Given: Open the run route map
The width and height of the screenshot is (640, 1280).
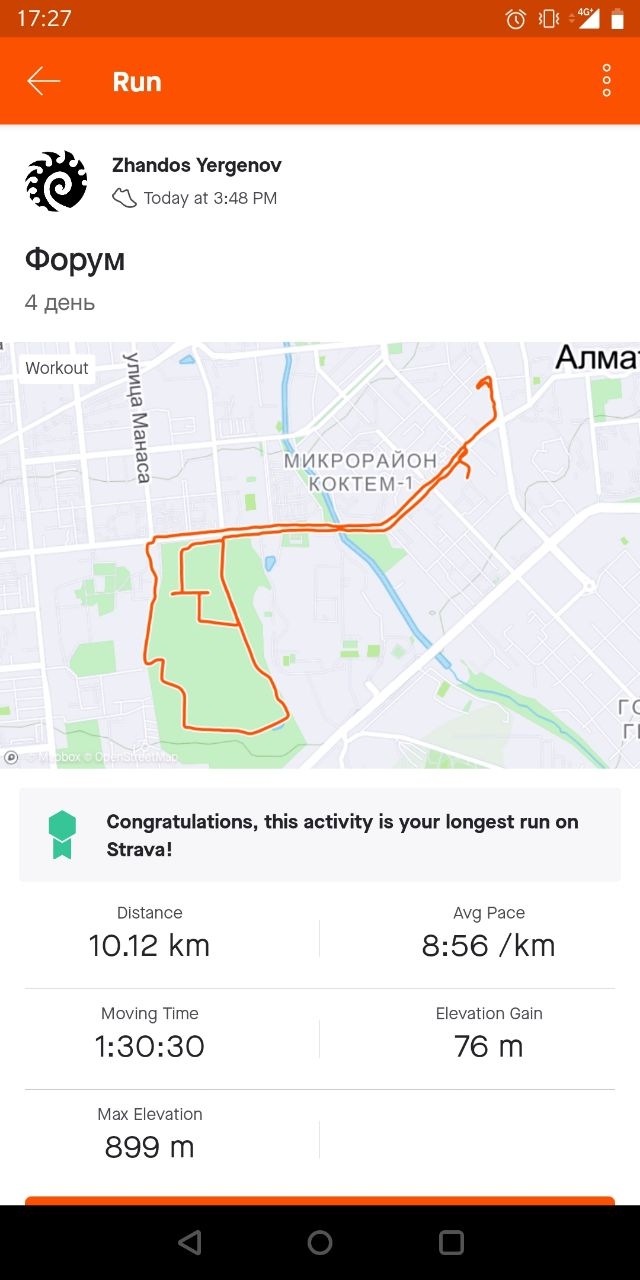Looking at the screenshot, I should coord(320,555).
